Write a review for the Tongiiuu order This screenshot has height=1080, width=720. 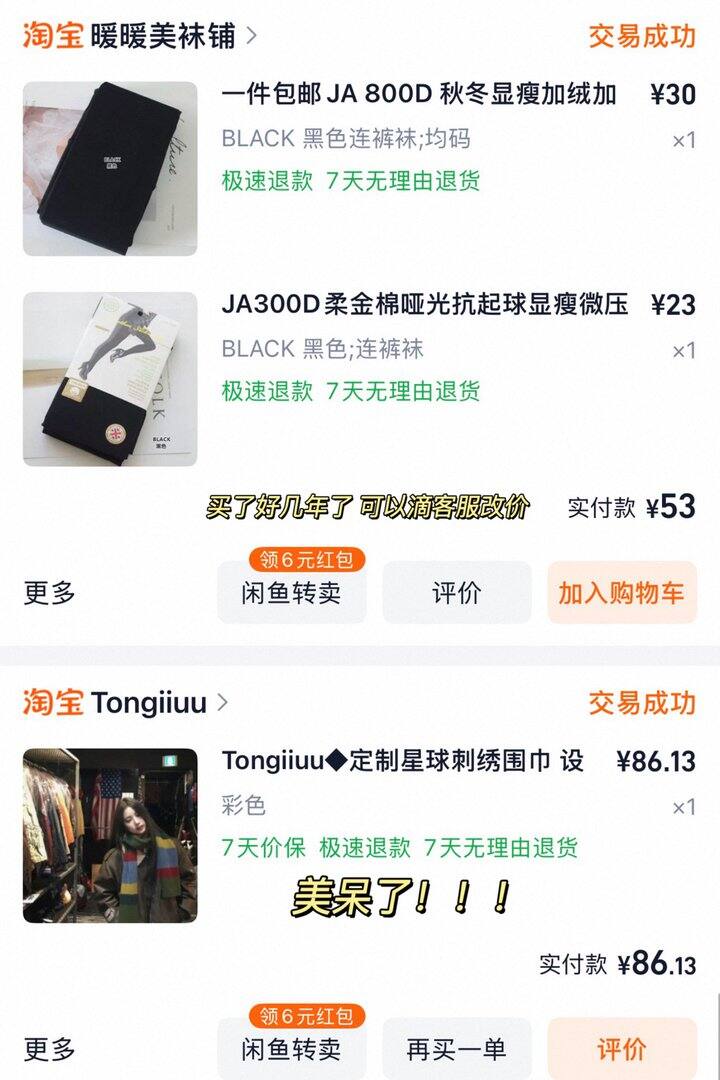pyautogui.click(x=621, y=1049)
